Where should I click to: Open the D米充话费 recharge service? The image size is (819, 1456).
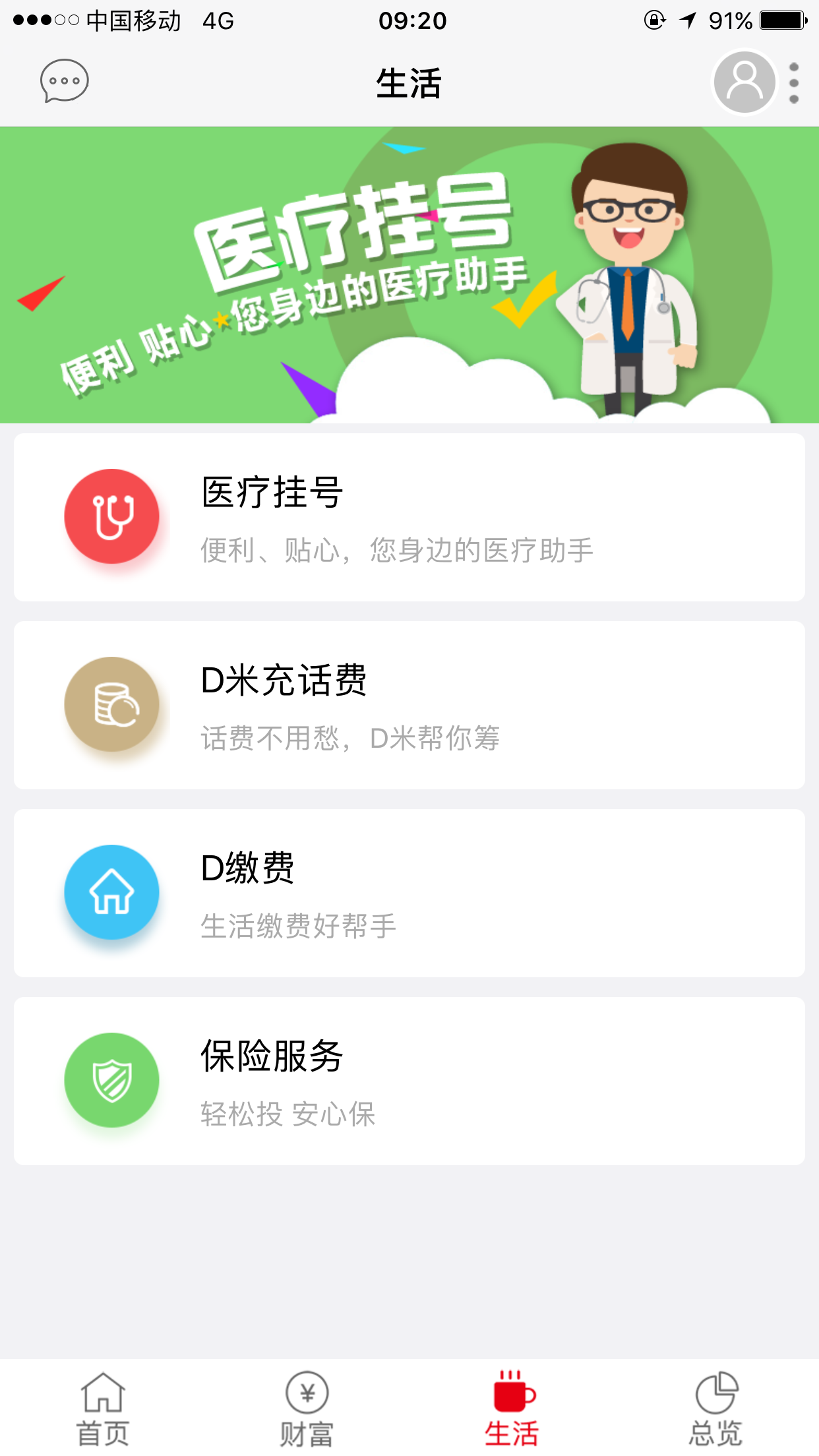pos(409,704)
